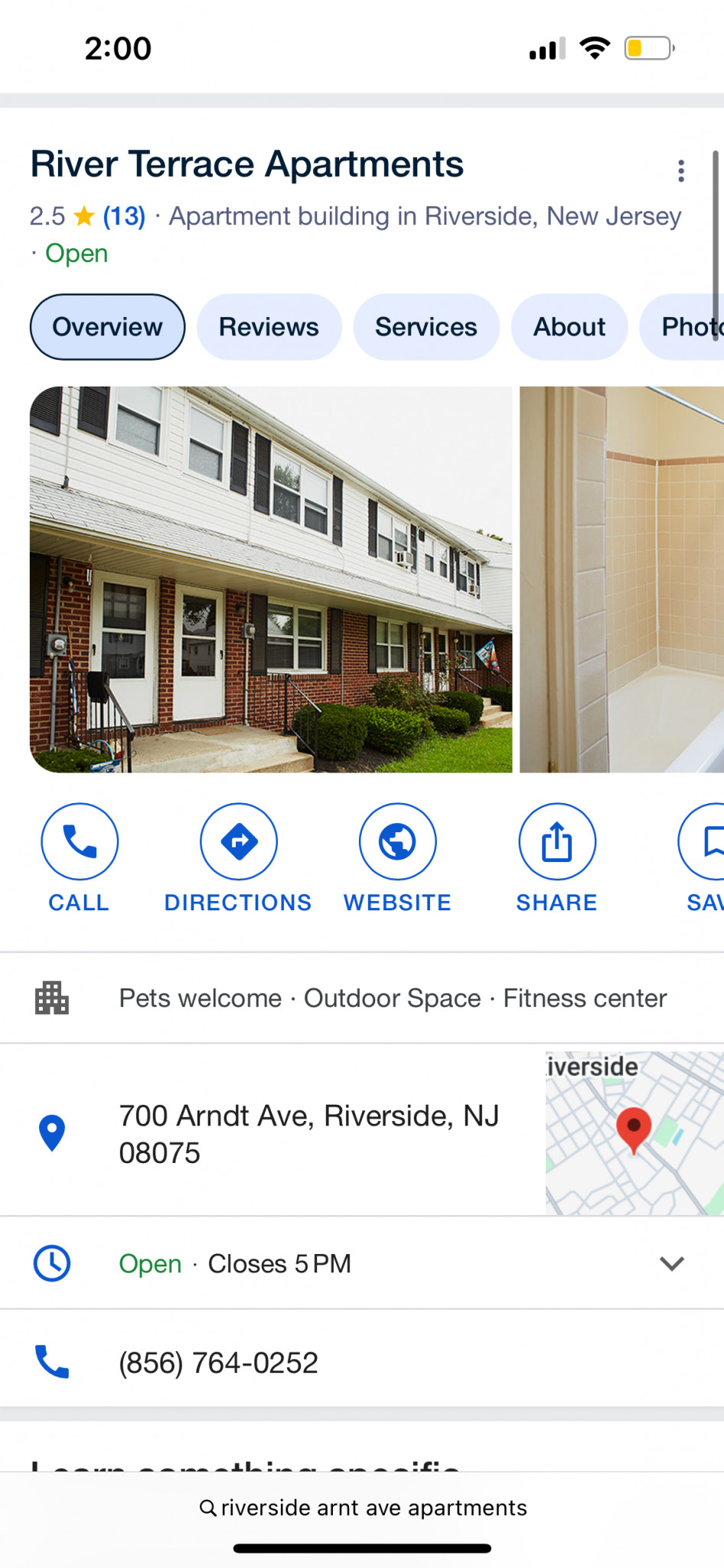Tap the phone number (856) 764-0252
This screenshot has height=1568, width=724.
point(218,1363)
